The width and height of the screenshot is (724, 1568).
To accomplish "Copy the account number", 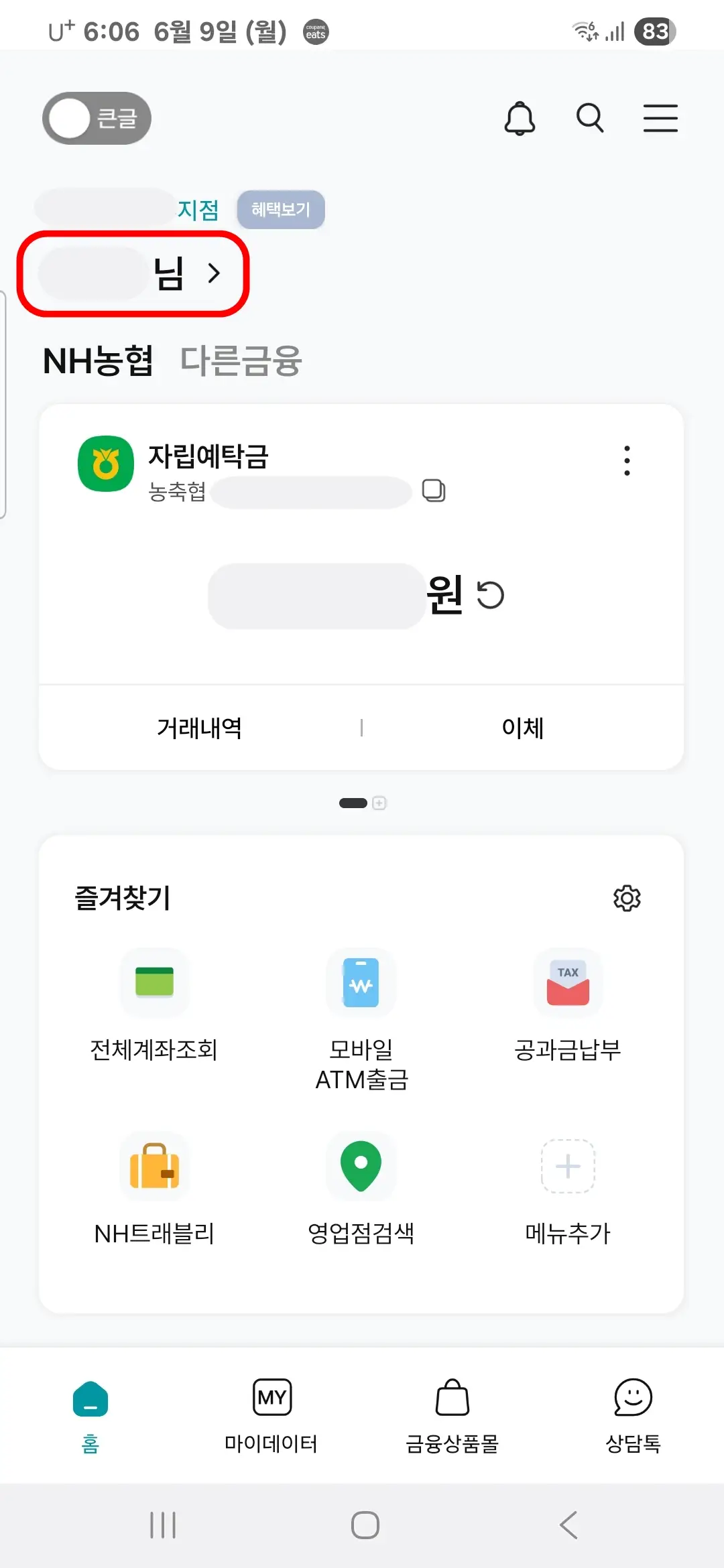I will (x=432, y=491).
